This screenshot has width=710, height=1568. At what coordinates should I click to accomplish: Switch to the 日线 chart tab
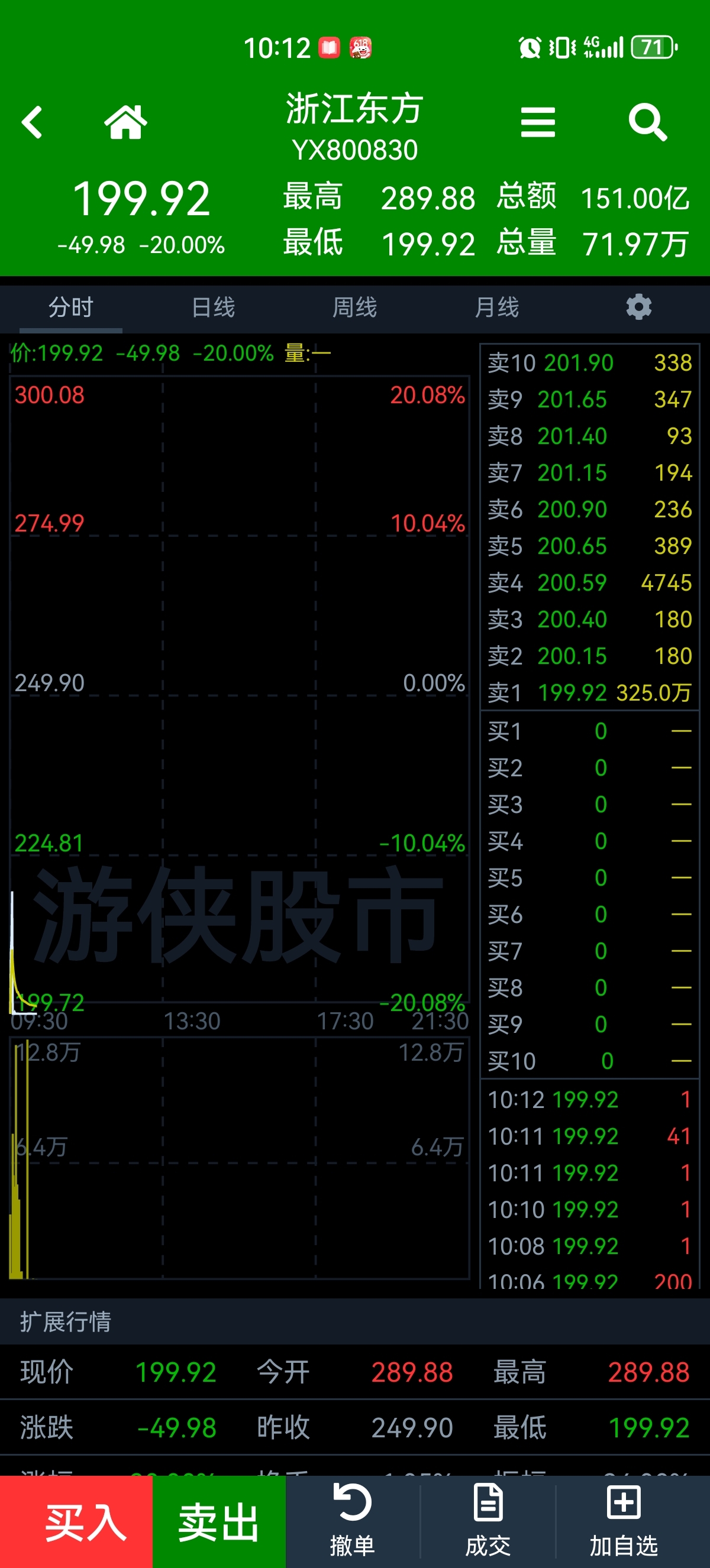pyautogui.click(x=213, y=307)
